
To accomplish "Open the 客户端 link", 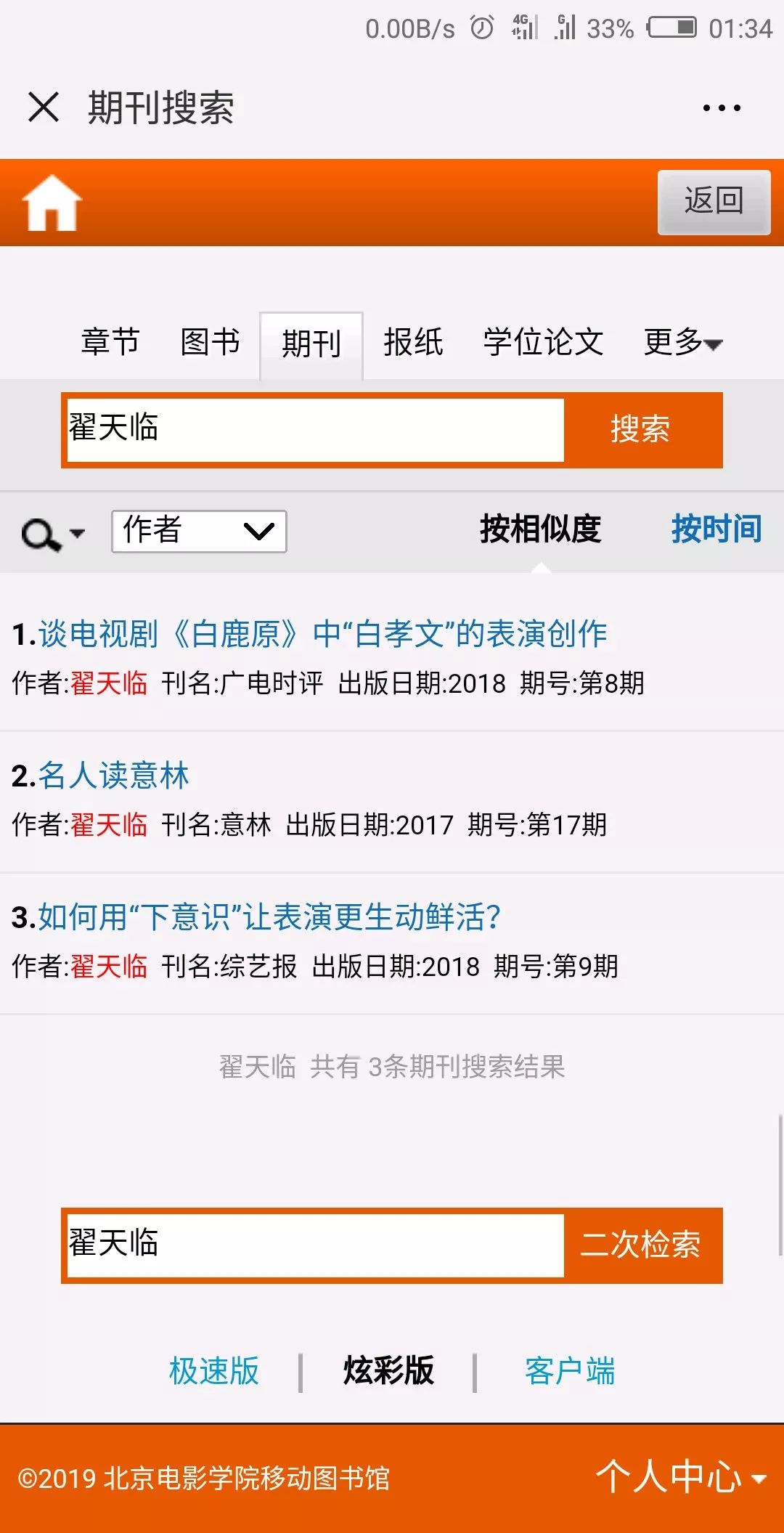I will point(569,1371).
